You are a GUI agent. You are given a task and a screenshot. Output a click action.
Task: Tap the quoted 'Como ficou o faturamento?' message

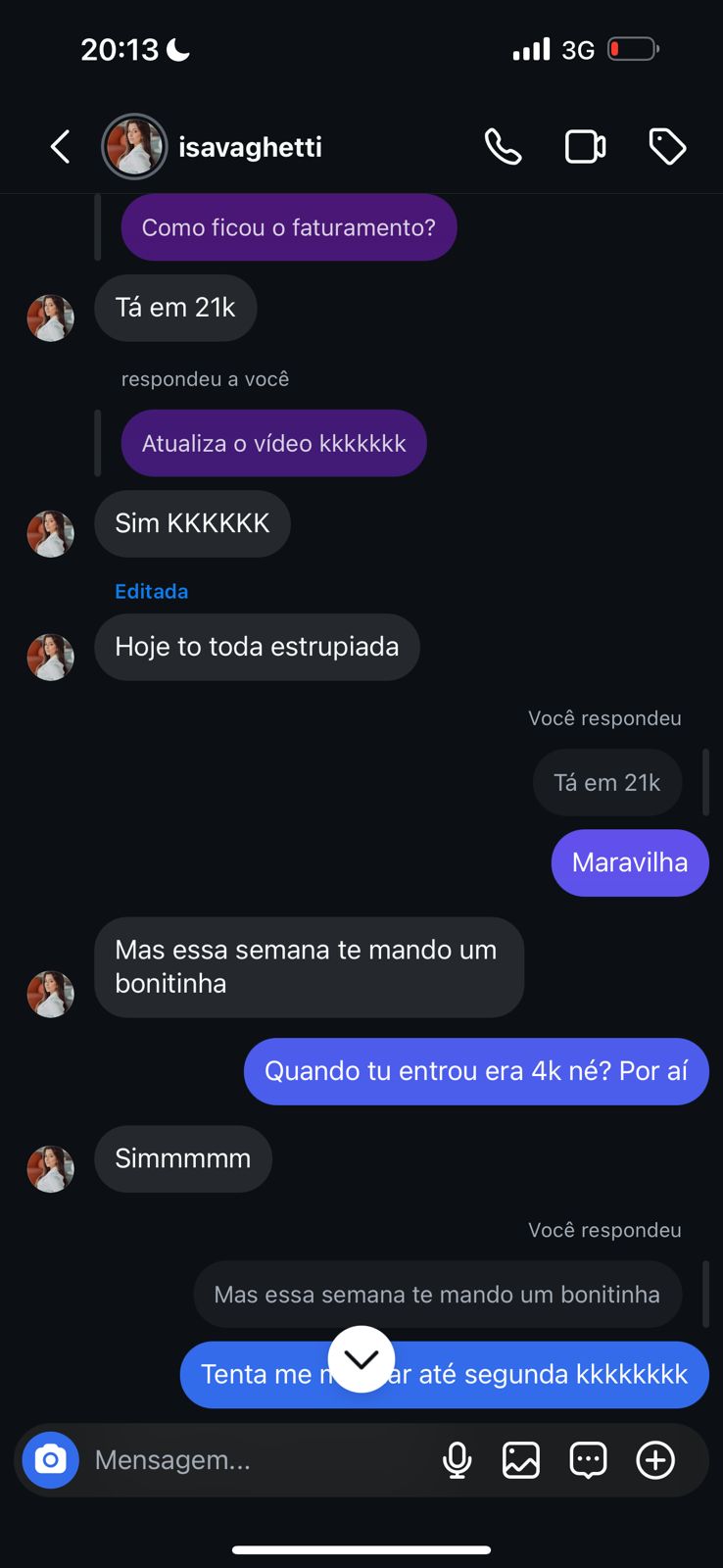pyautogui.click(x=288, y=227)
